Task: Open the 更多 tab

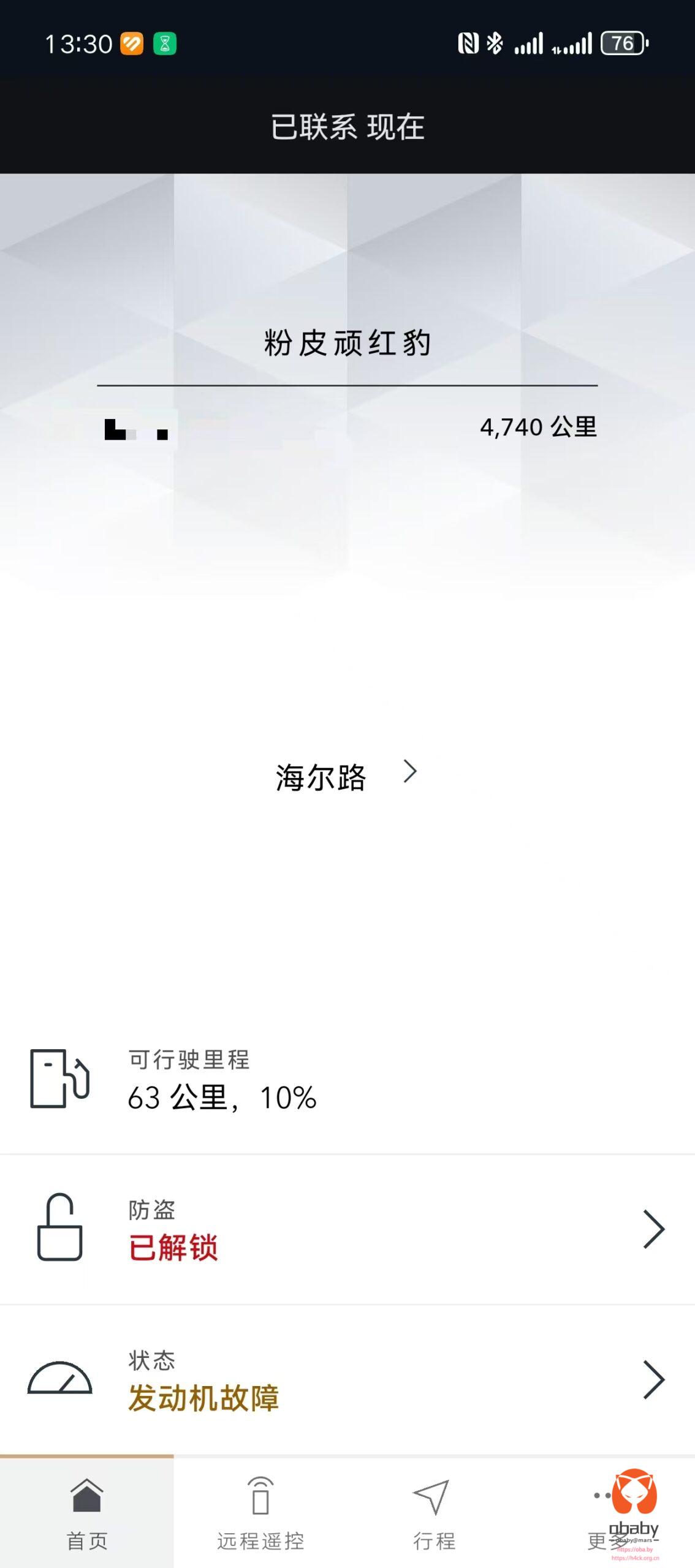Action: pyautogui.click(x=608, y=1512)
